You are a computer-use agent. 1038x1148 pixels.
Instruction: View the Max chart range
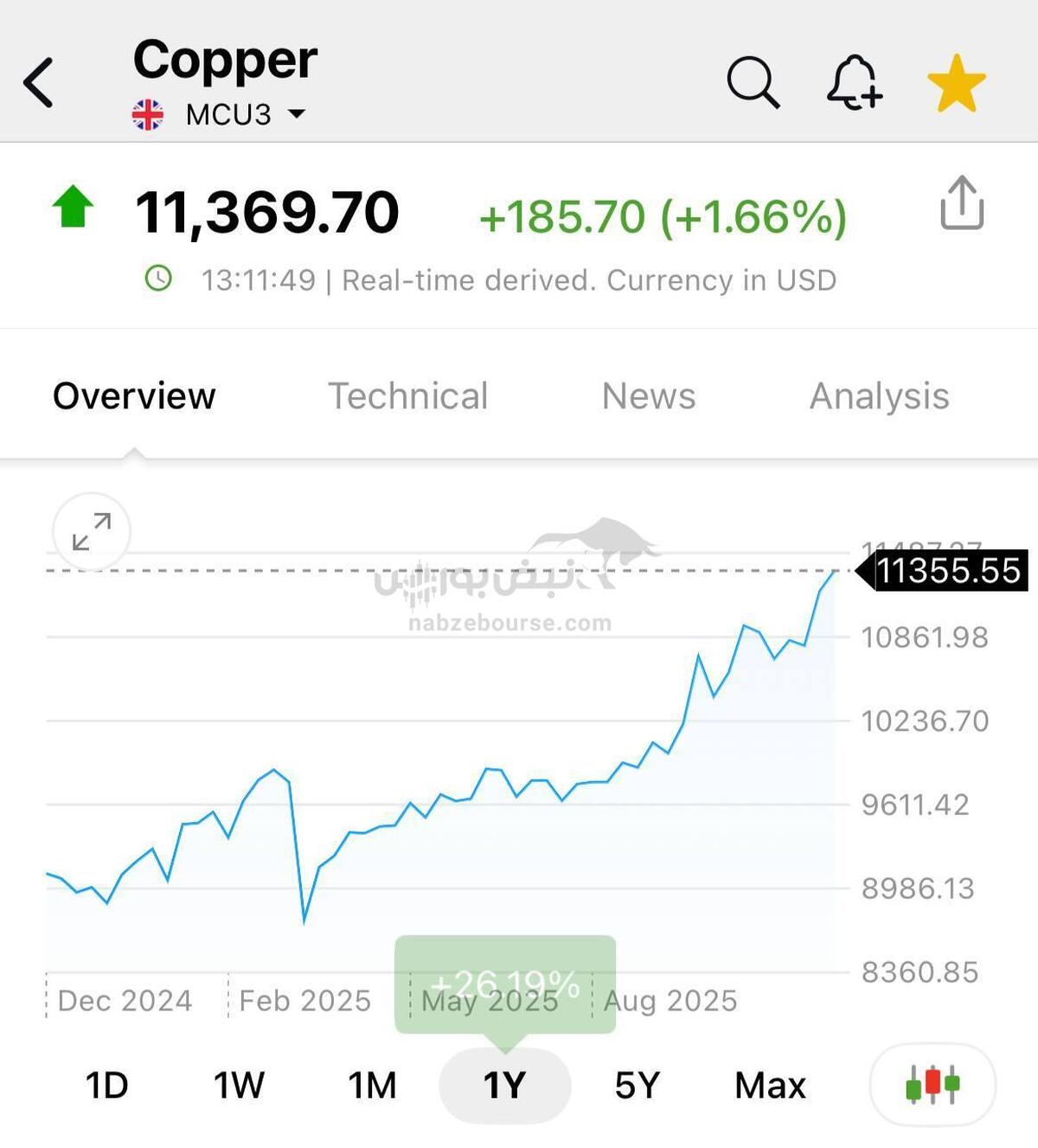coord(770,1085)
